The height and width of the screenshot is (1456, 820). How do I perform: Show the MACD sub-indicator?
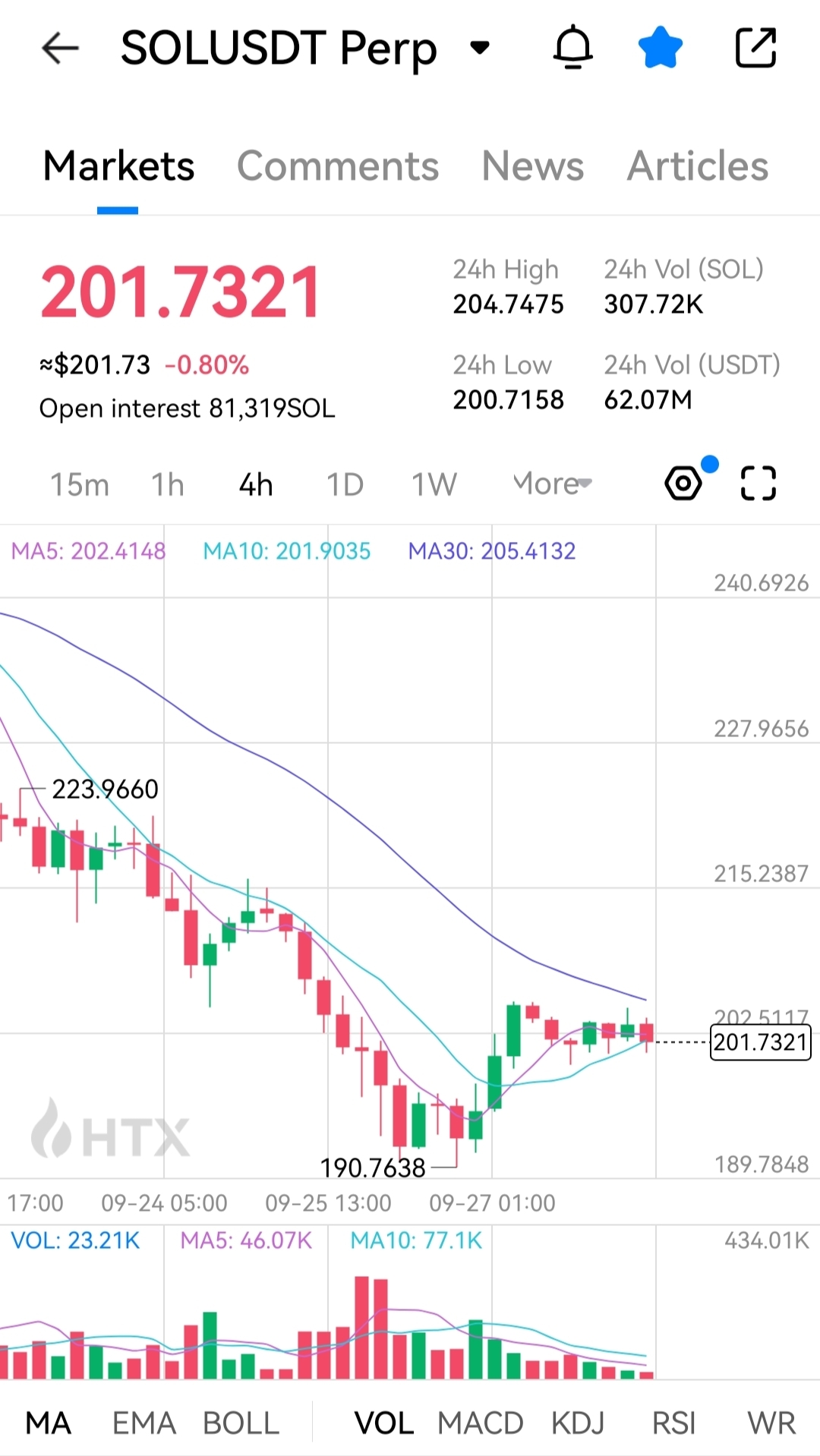[x=480, y=1423]
